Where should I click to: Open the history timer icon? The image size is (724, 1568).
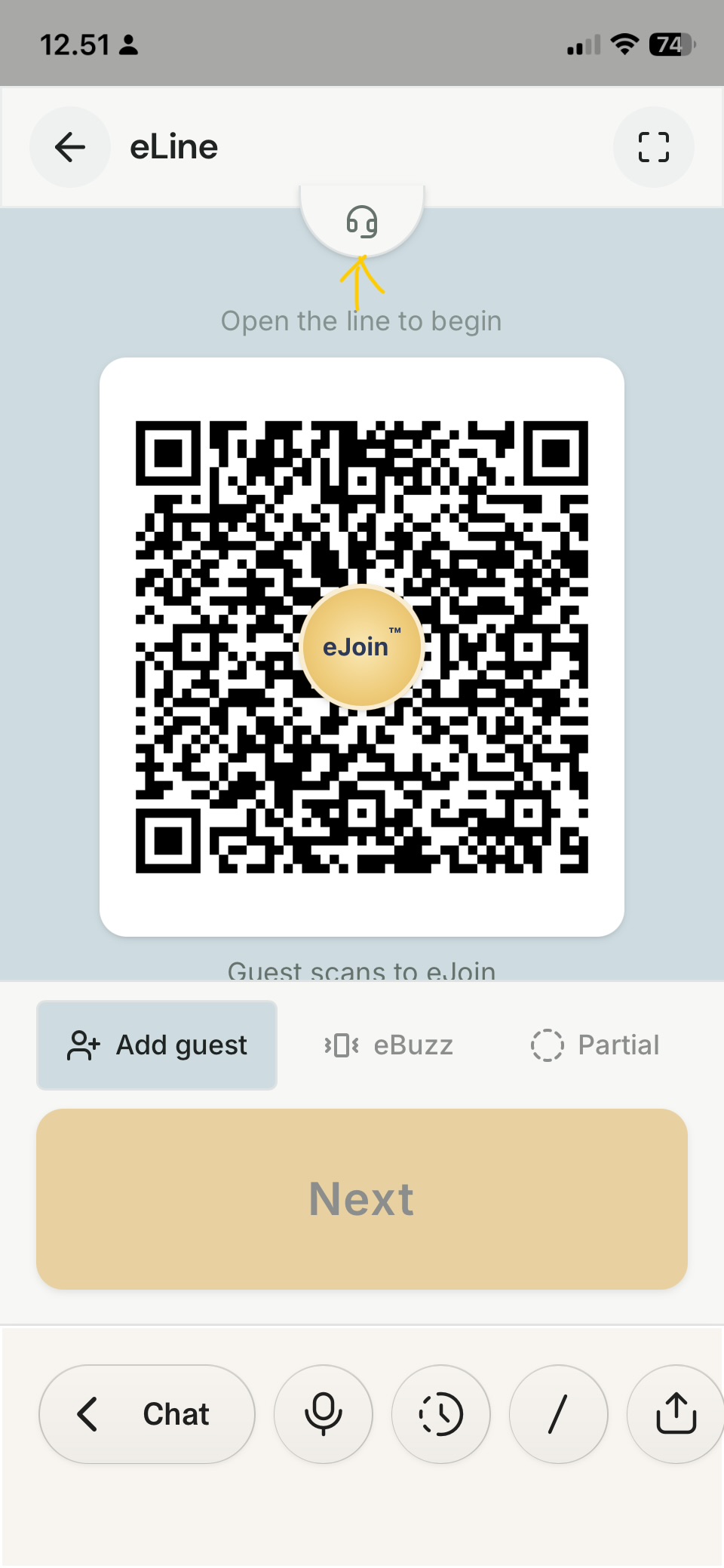tap(440, 1414)
